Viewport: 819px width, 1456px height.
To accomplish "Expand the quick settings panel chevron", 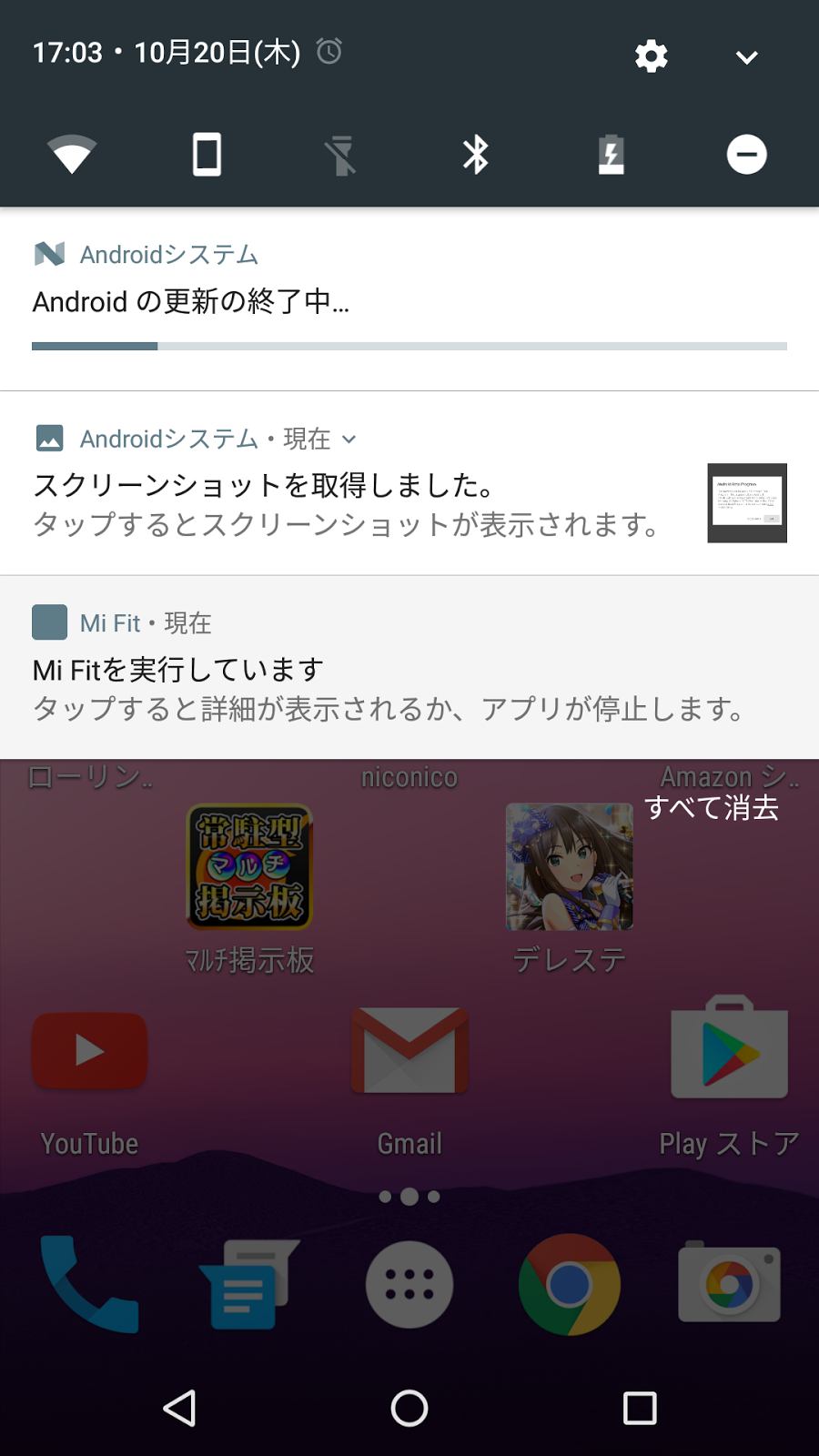I will [746, 57].
